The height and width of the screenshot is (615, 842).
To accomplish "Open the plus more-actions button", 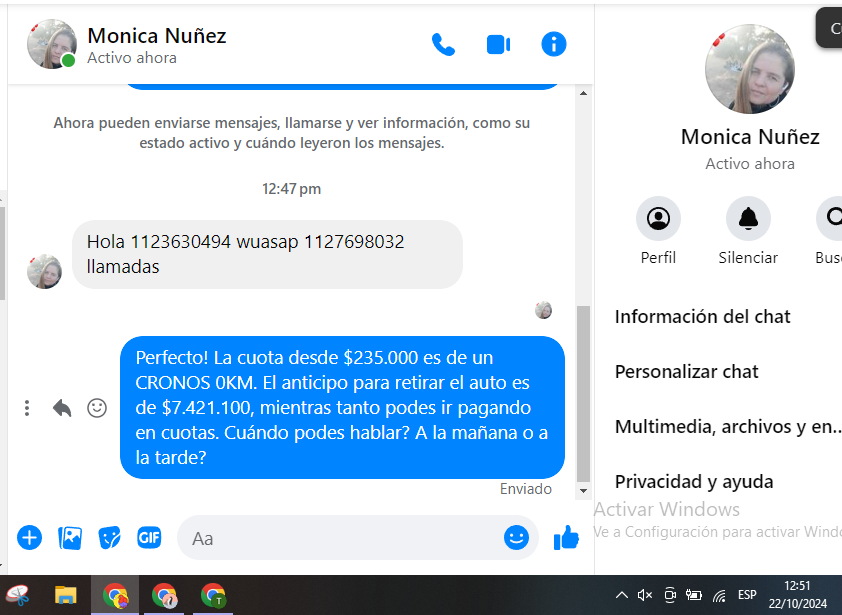I will (30, 538).
